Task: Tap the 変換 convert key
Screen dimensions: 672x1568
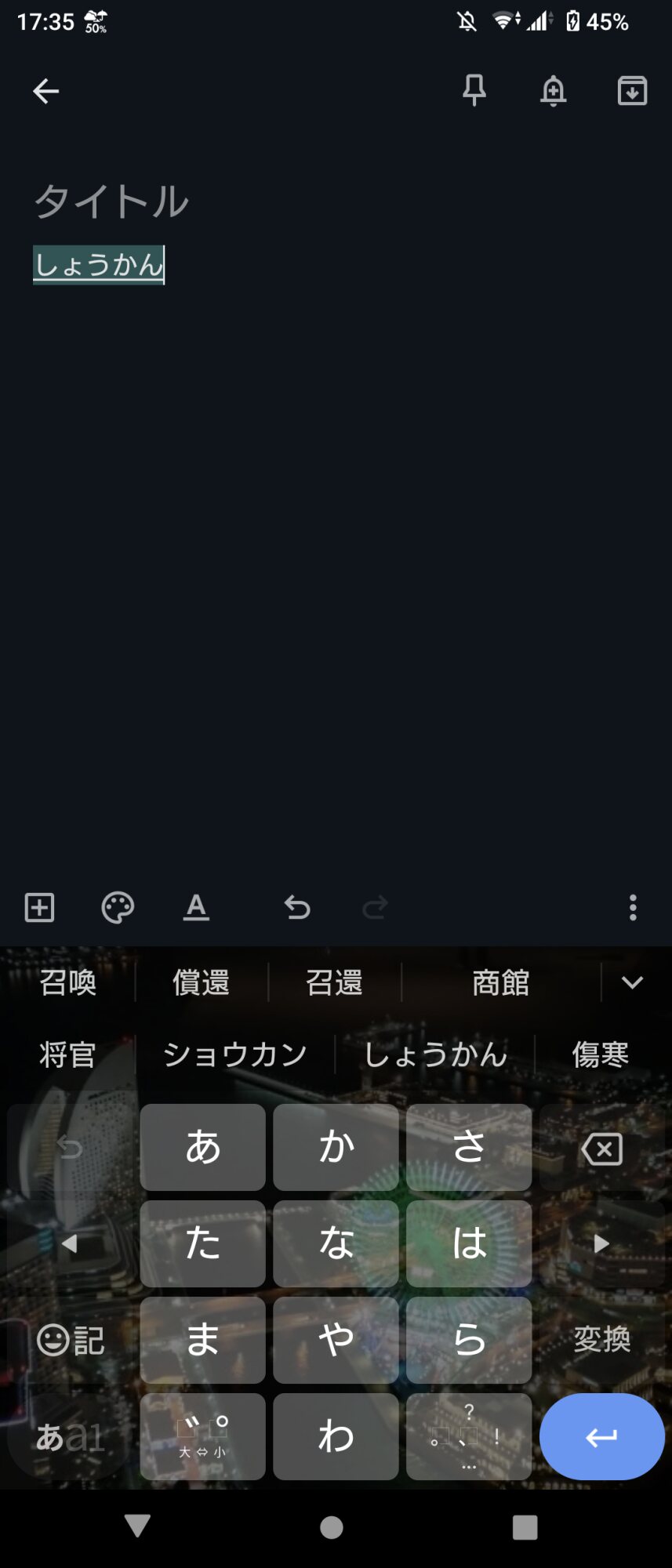Action: click(x=601, y=1340)
